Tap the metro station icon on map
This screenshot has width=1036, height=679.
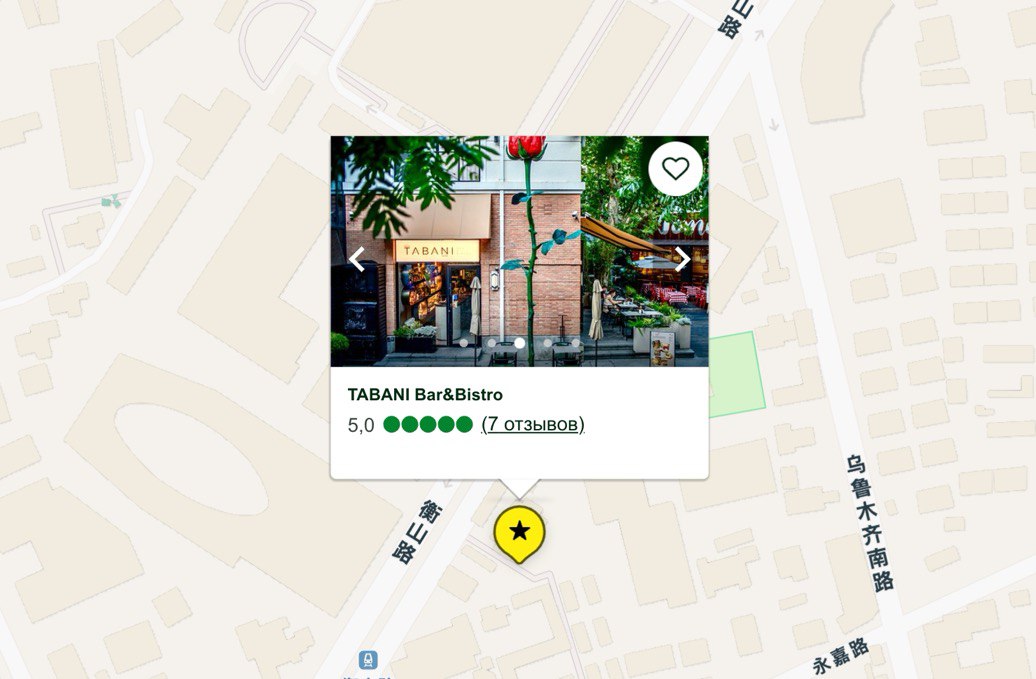click(369, 660)
